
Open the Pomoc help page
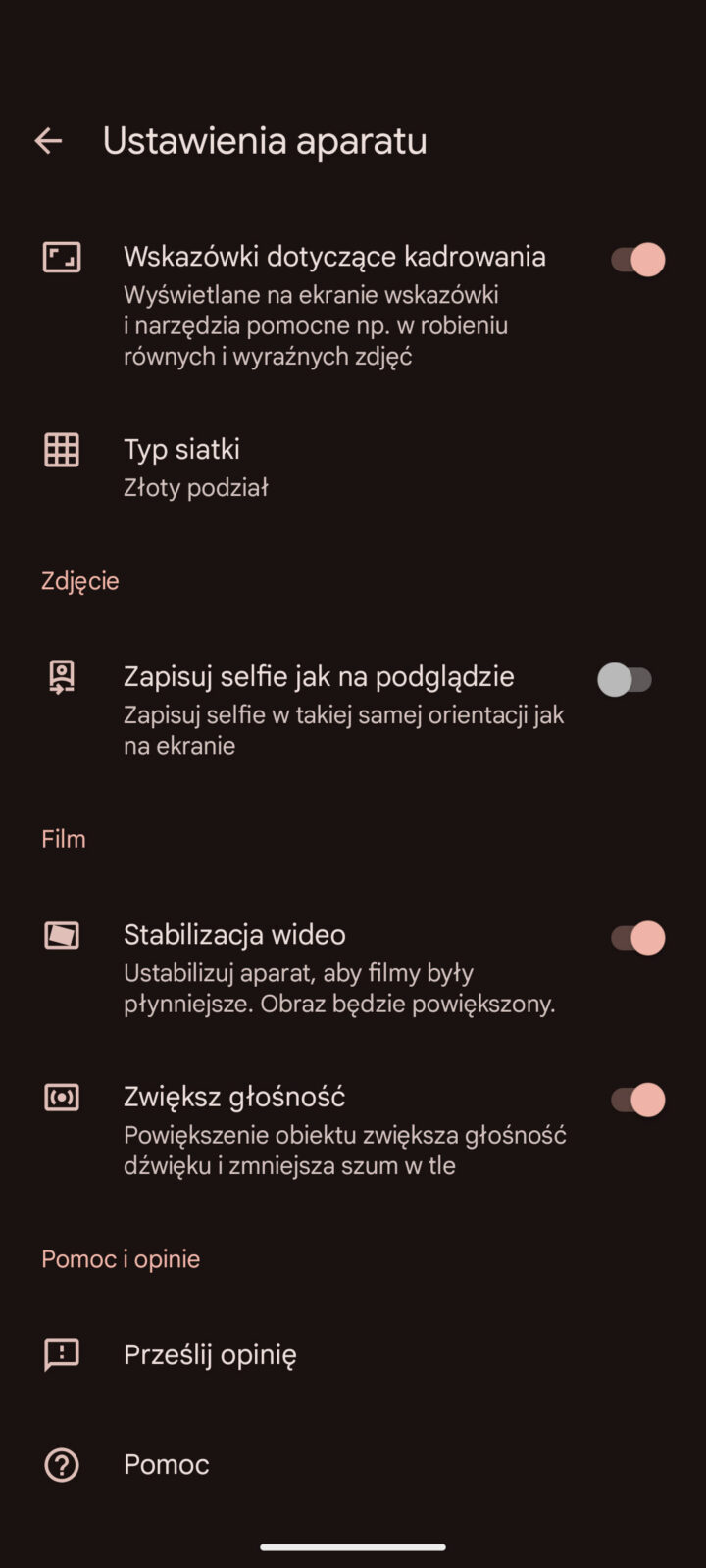[x=167, y=1464]
